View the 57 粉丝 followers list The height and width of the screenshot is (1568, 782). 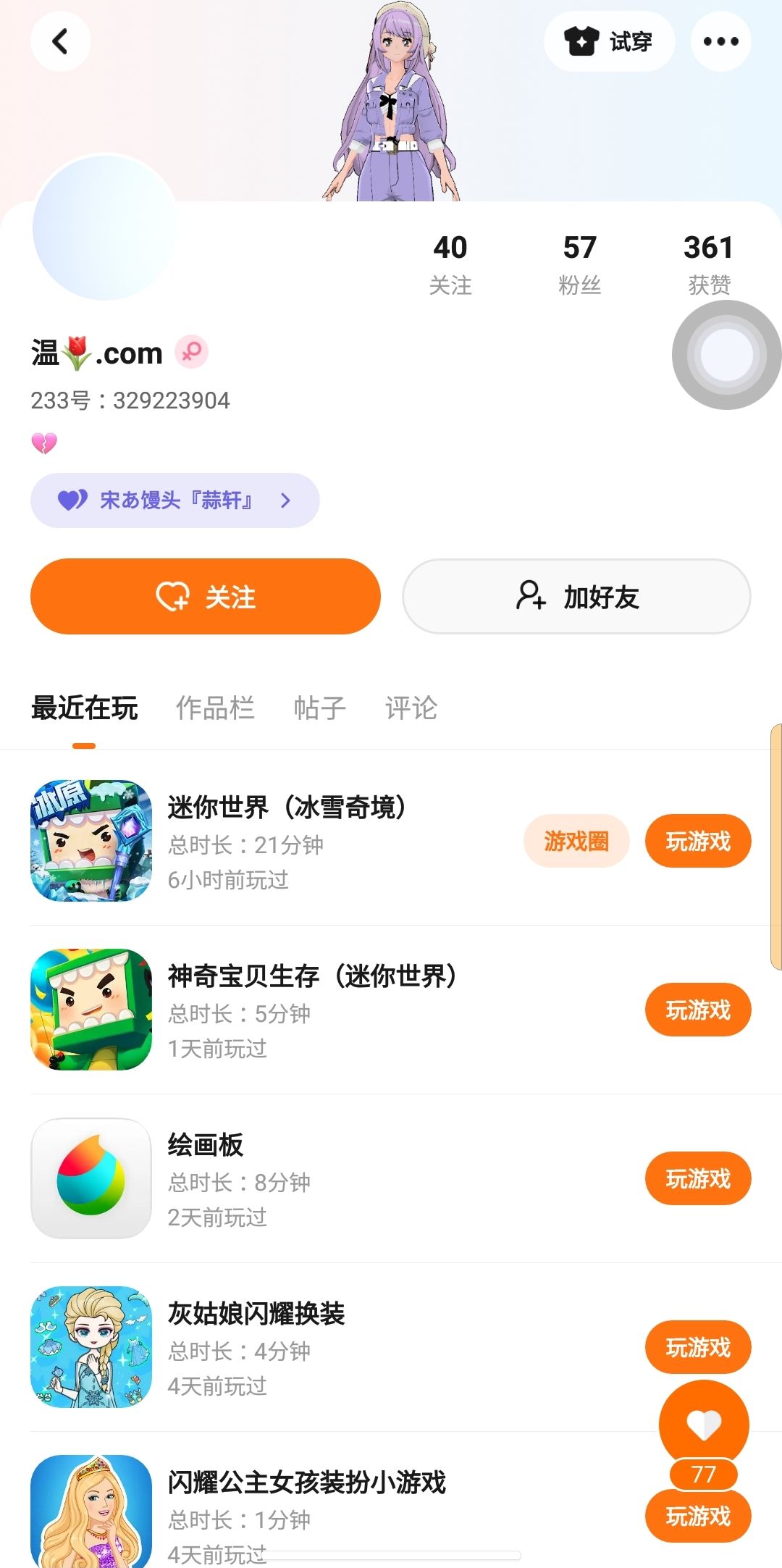[x=579, y=264]
